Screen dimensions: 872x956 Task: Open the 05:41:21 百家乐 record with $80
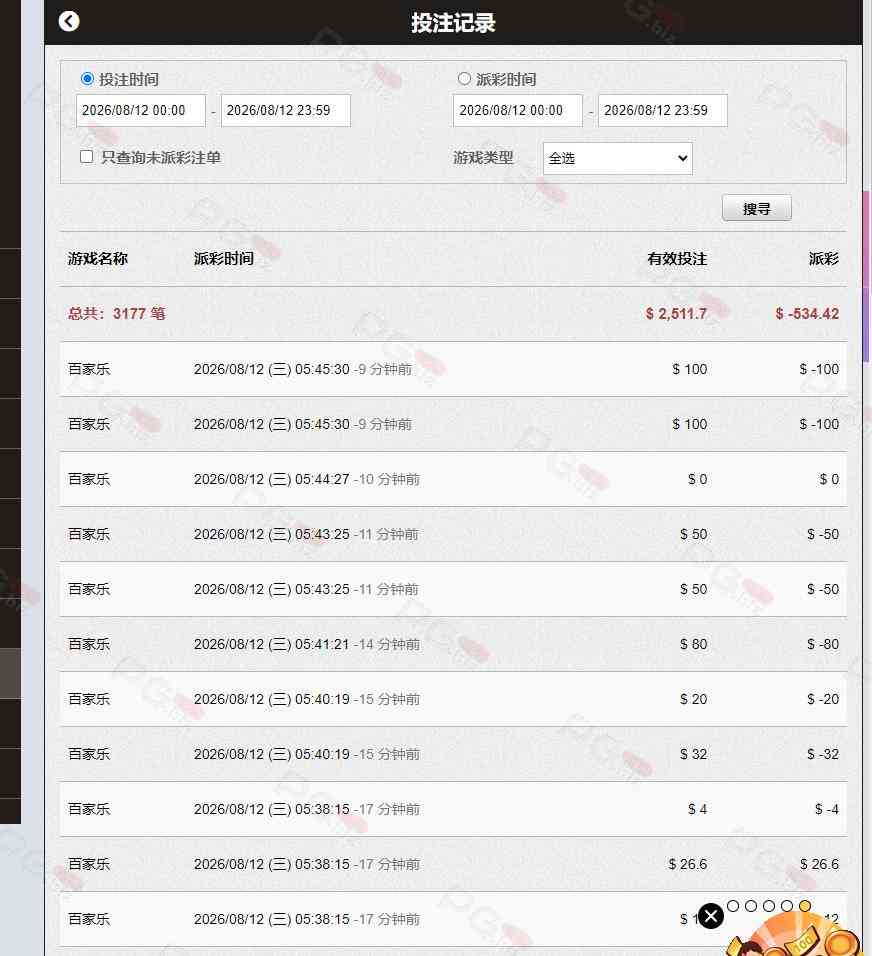click(x=453, y=644)
